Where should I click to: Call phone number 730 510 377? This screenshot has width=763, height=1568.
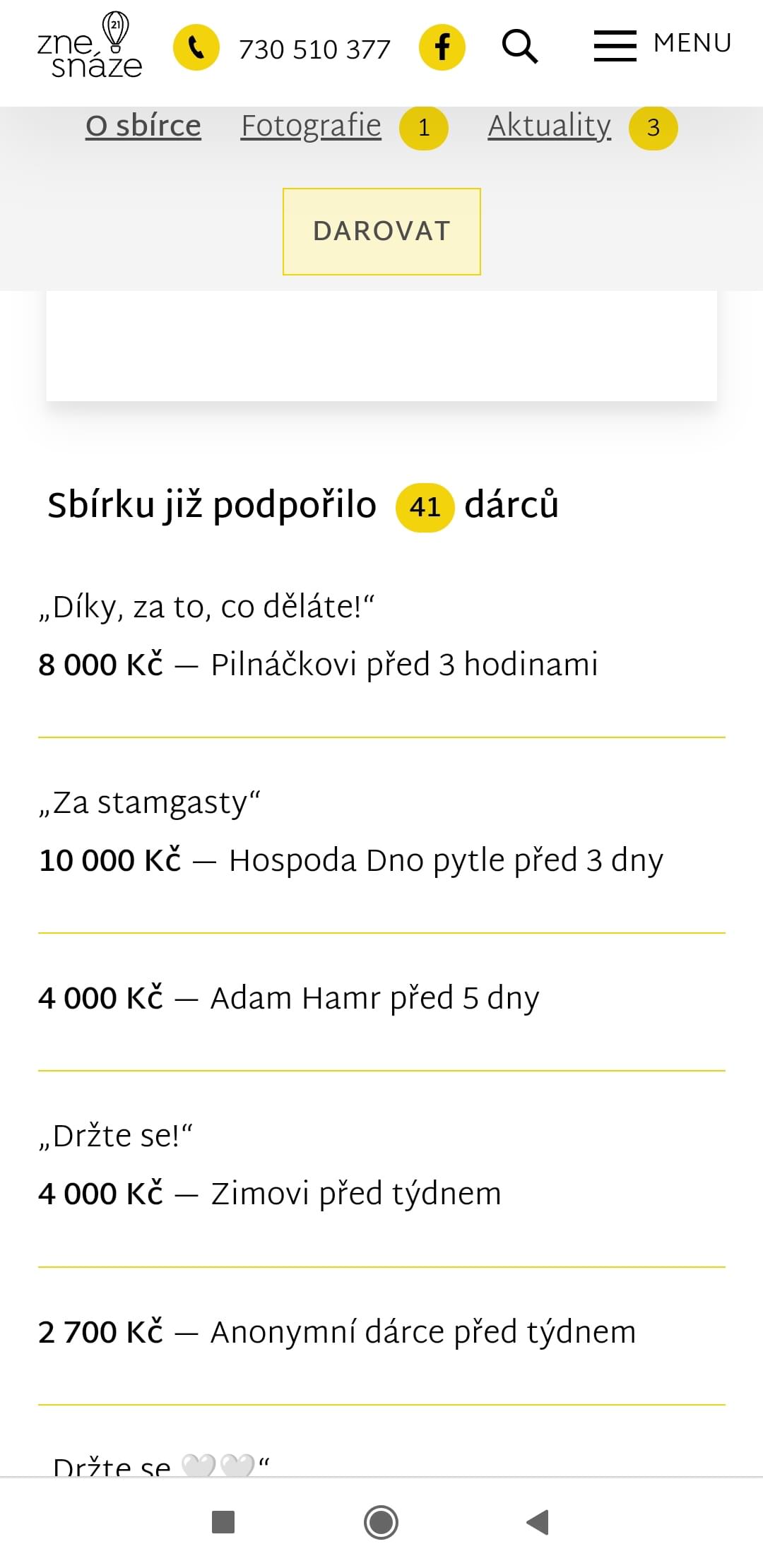point(314,49)
